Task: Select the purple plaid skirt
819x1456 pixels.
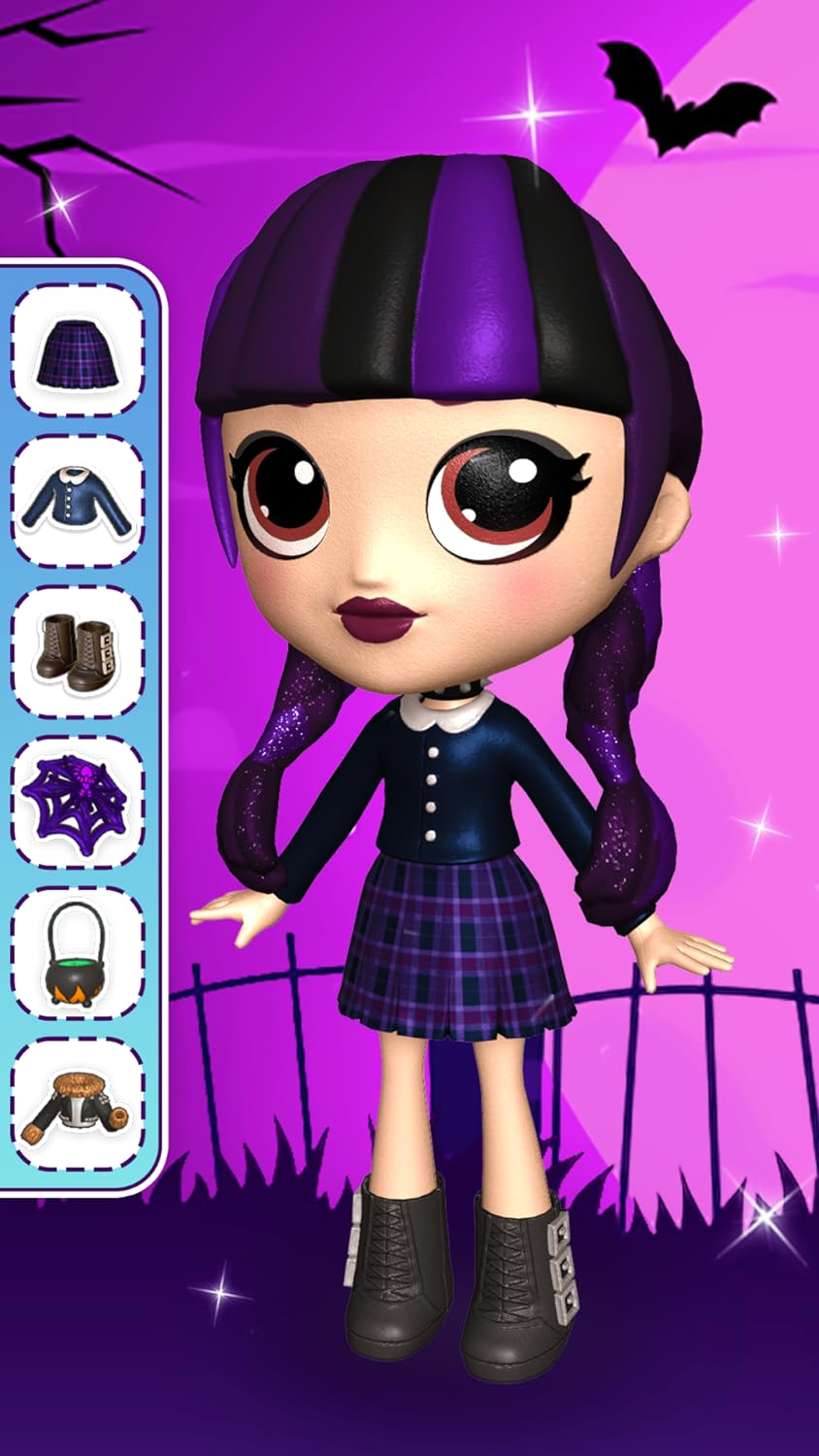Action: click(x=78, y=349)
